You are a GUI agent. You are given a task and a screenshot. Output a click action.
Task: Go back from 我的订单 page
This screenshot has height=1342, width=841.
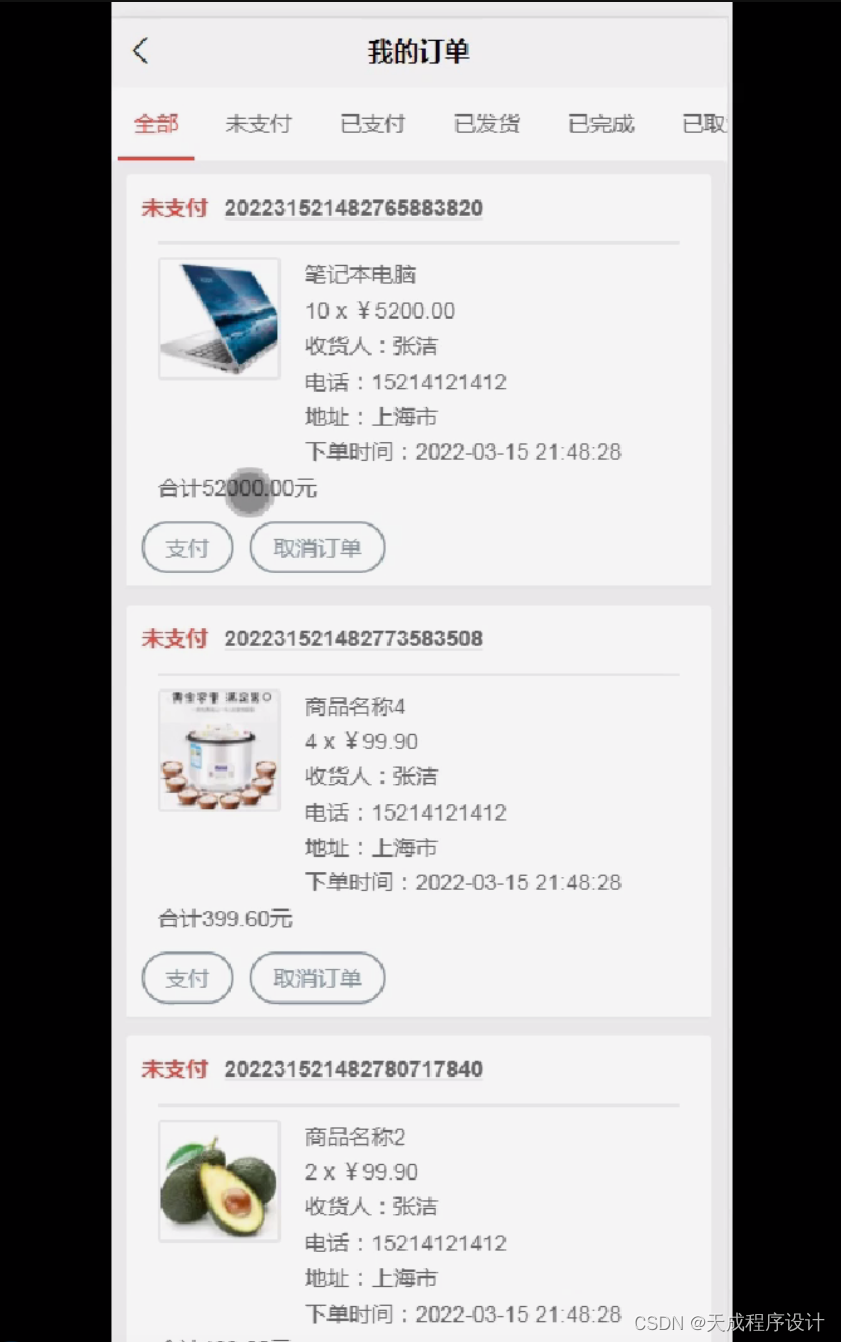[141, 51]
